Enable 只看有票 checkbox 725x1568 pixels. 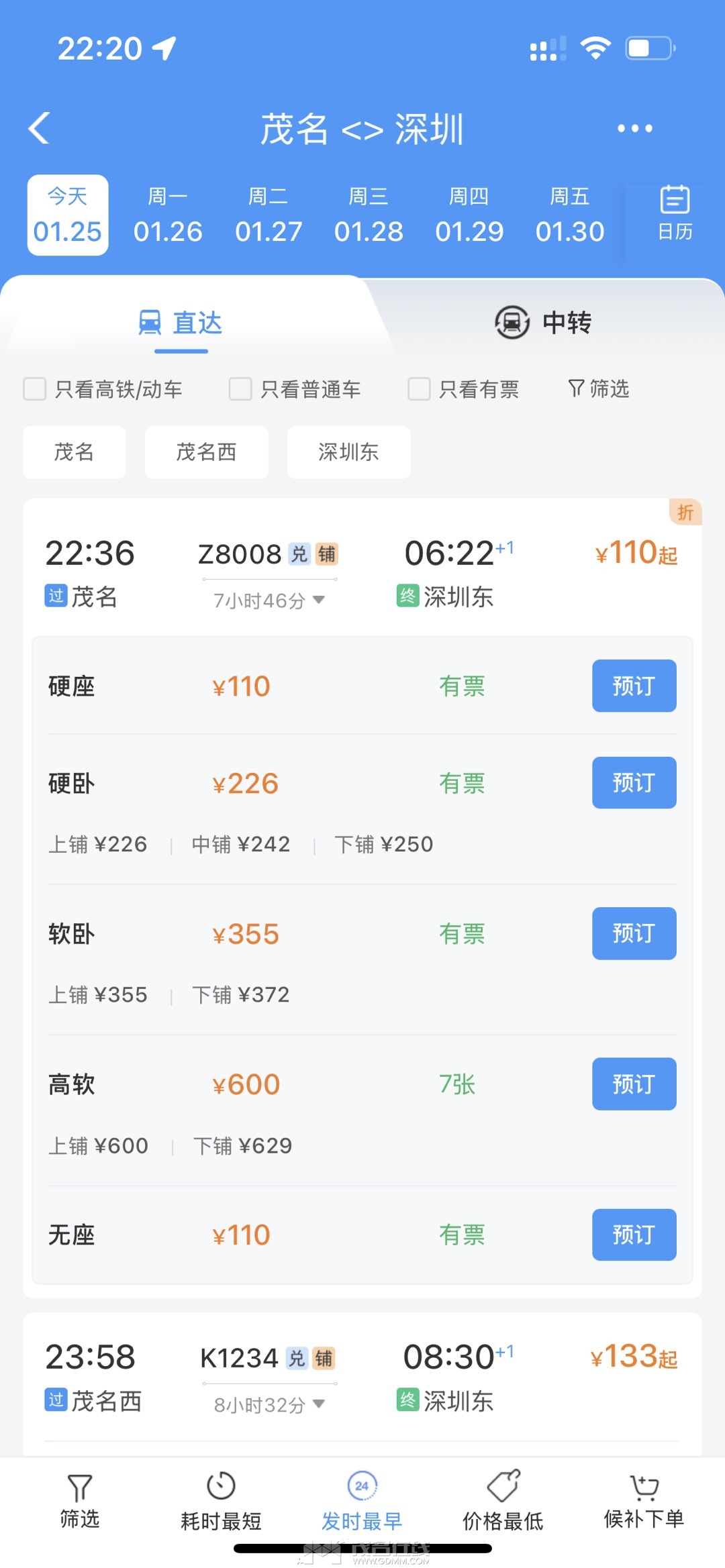coord(420,389)
